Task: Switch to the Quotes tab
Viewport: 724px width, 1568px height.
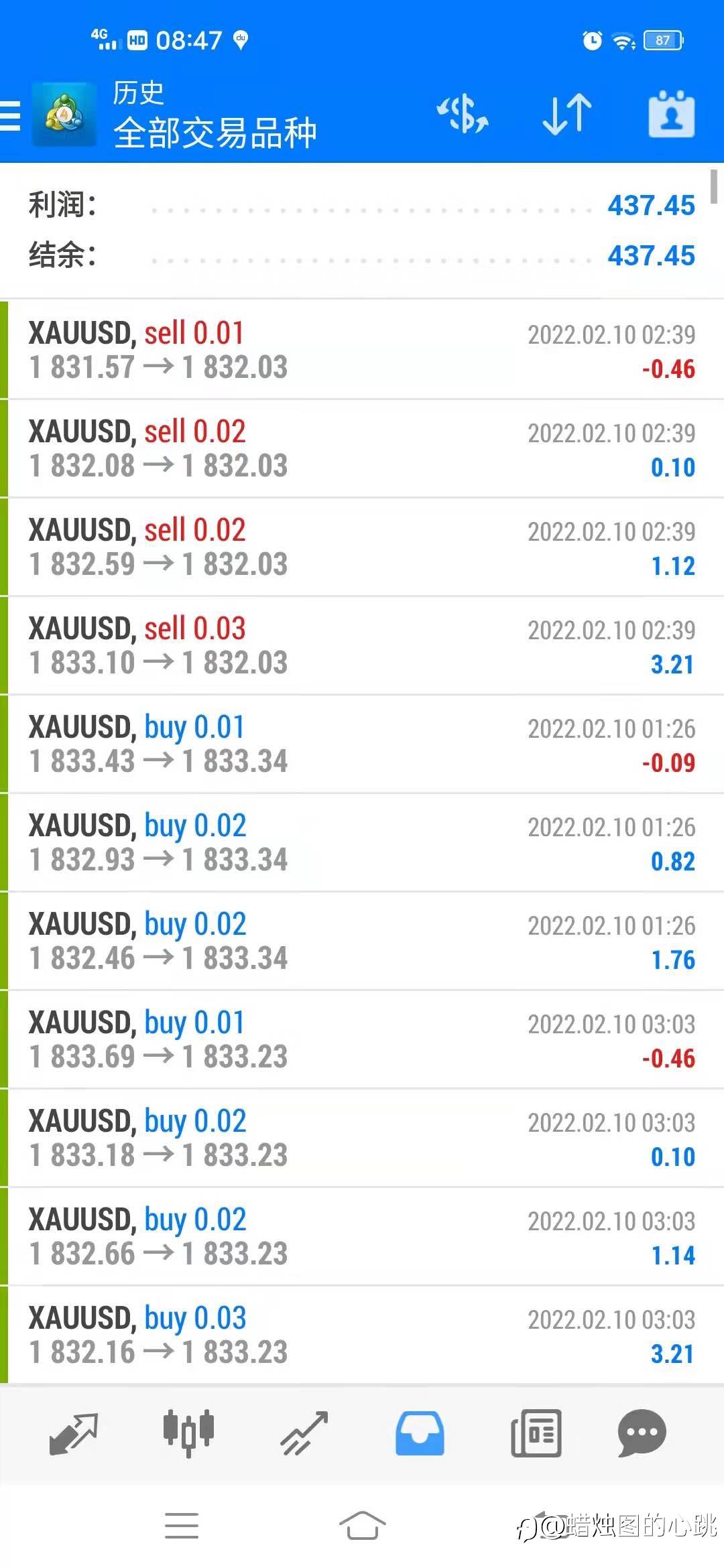Action: 74,1433
